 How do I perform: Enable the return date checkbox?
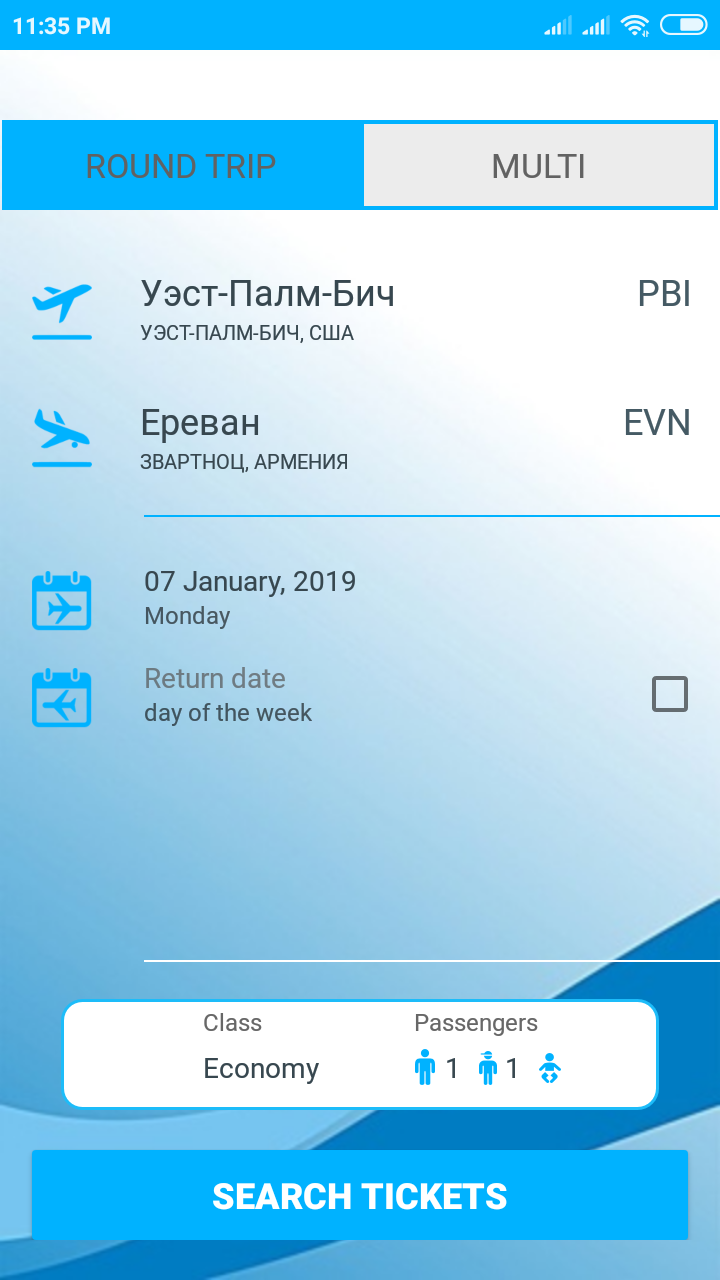[670, 694]
